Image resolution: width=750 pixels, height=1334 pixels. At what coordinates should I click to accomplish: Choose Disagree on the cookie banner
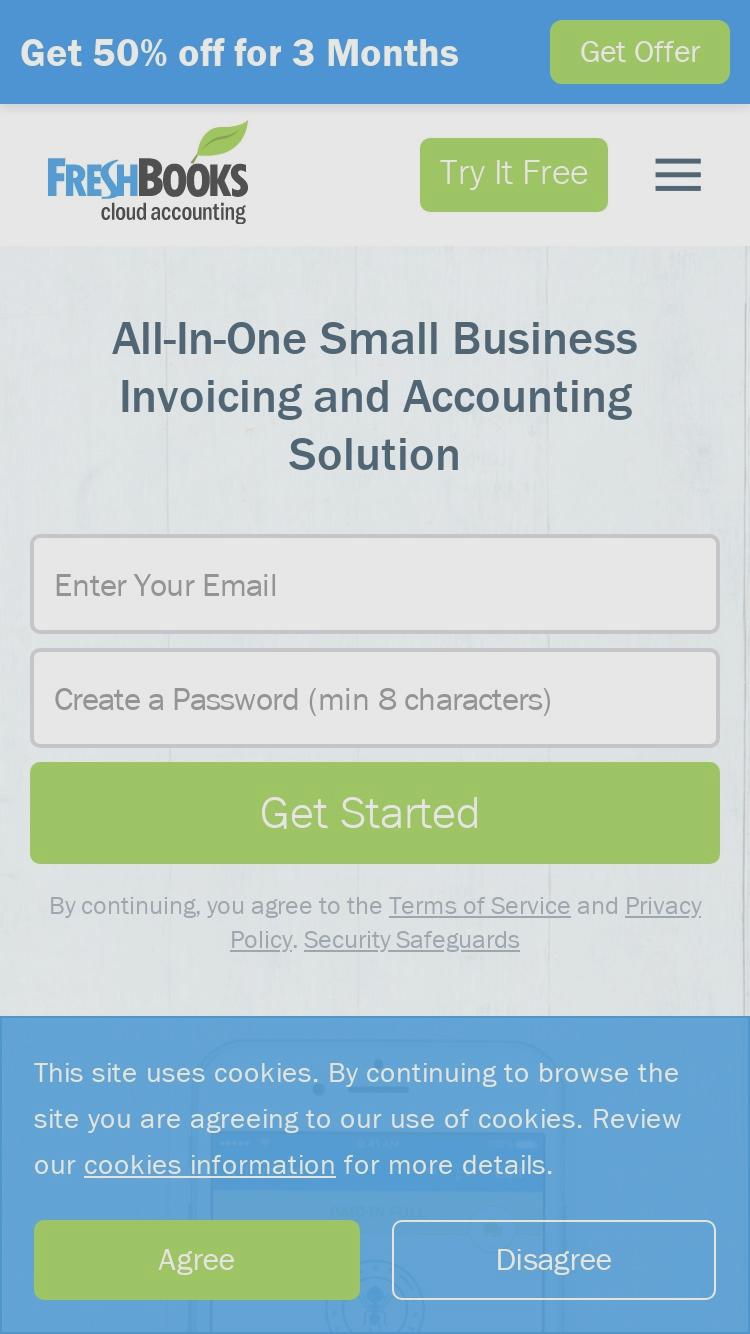554,1260
